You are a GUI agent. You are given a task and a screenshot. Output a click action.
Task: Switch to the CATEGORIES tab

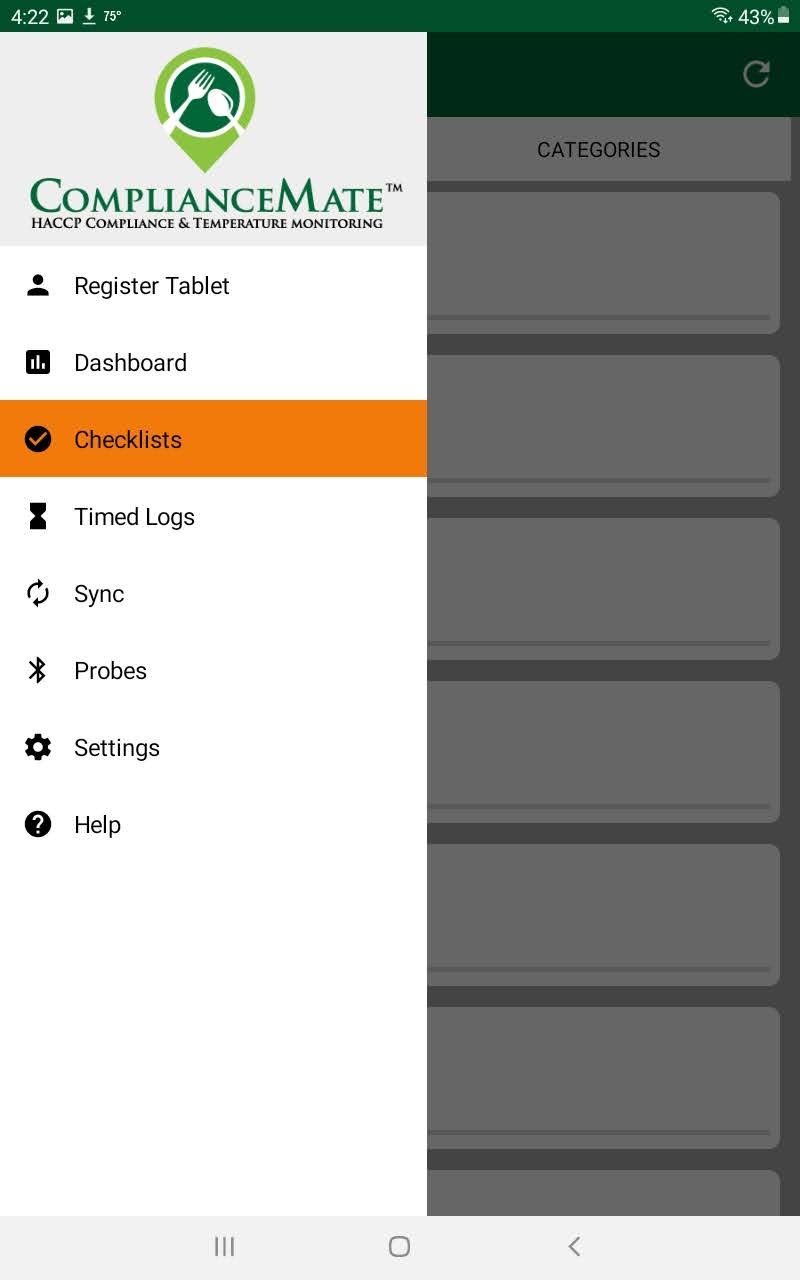click(598, 149)
